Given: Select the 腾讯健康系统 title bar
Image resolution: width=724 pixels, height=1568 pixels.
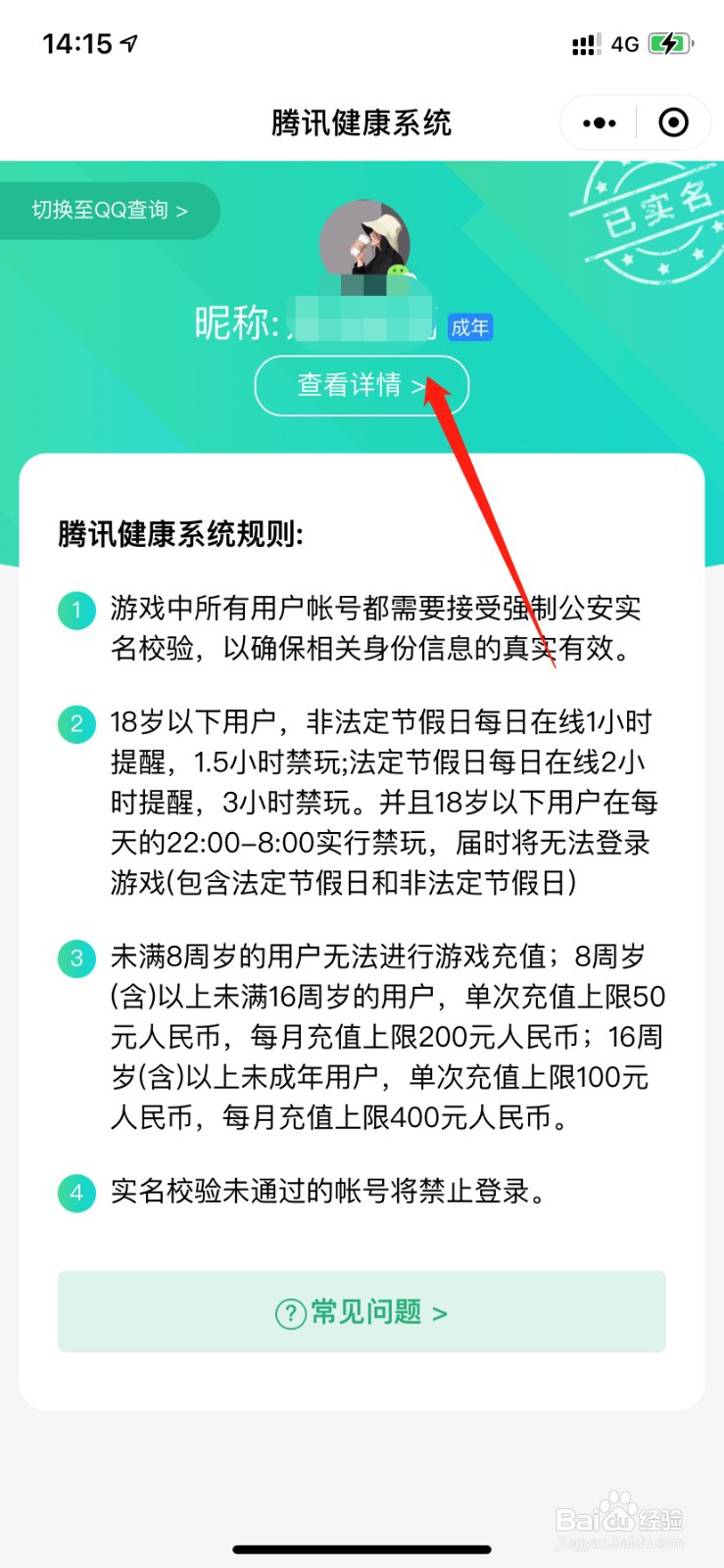Looking at the screenshot, I should click(x=362, y=122).
